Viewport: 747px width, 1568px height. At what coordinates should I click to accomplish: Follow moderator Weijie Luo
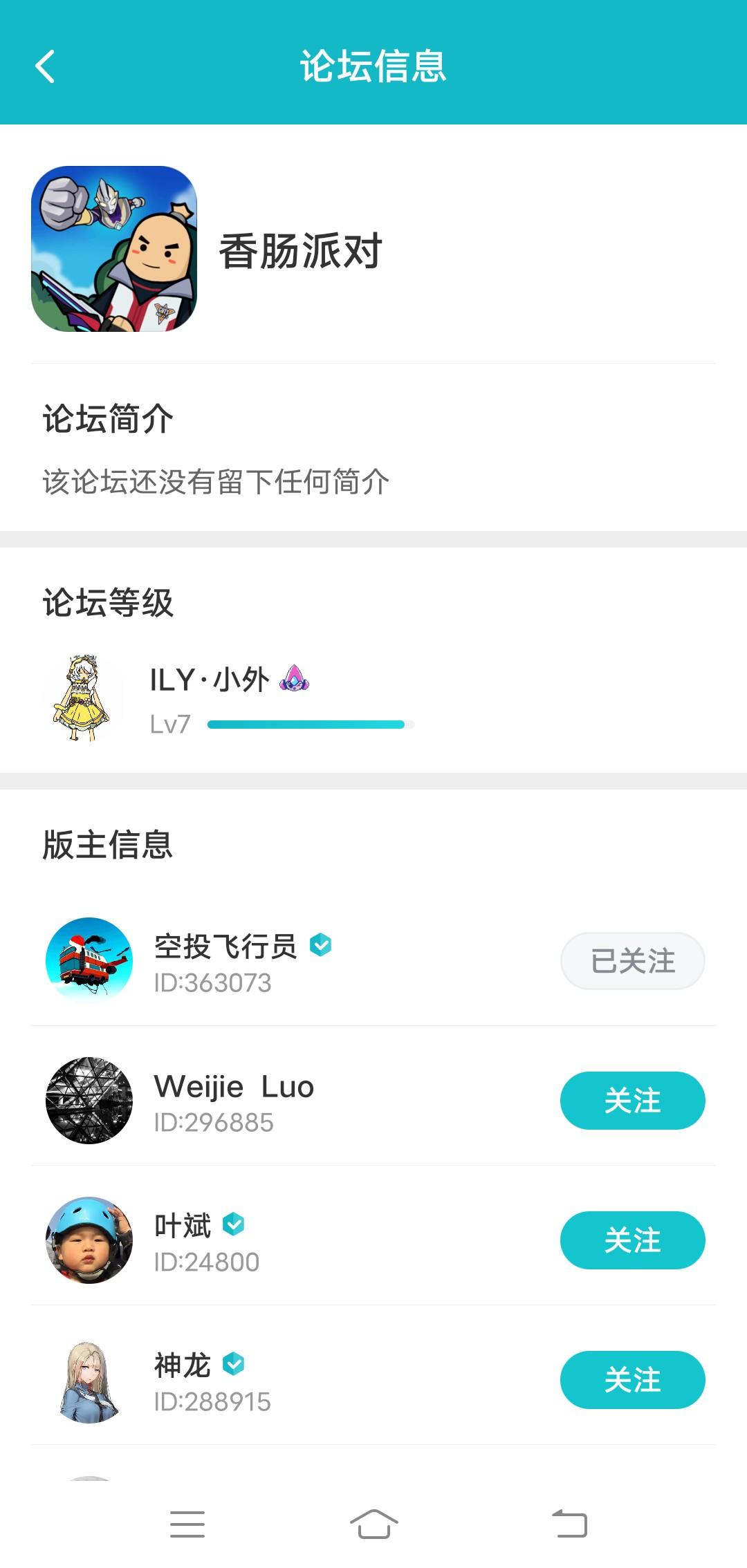(x=632, y=1101)
